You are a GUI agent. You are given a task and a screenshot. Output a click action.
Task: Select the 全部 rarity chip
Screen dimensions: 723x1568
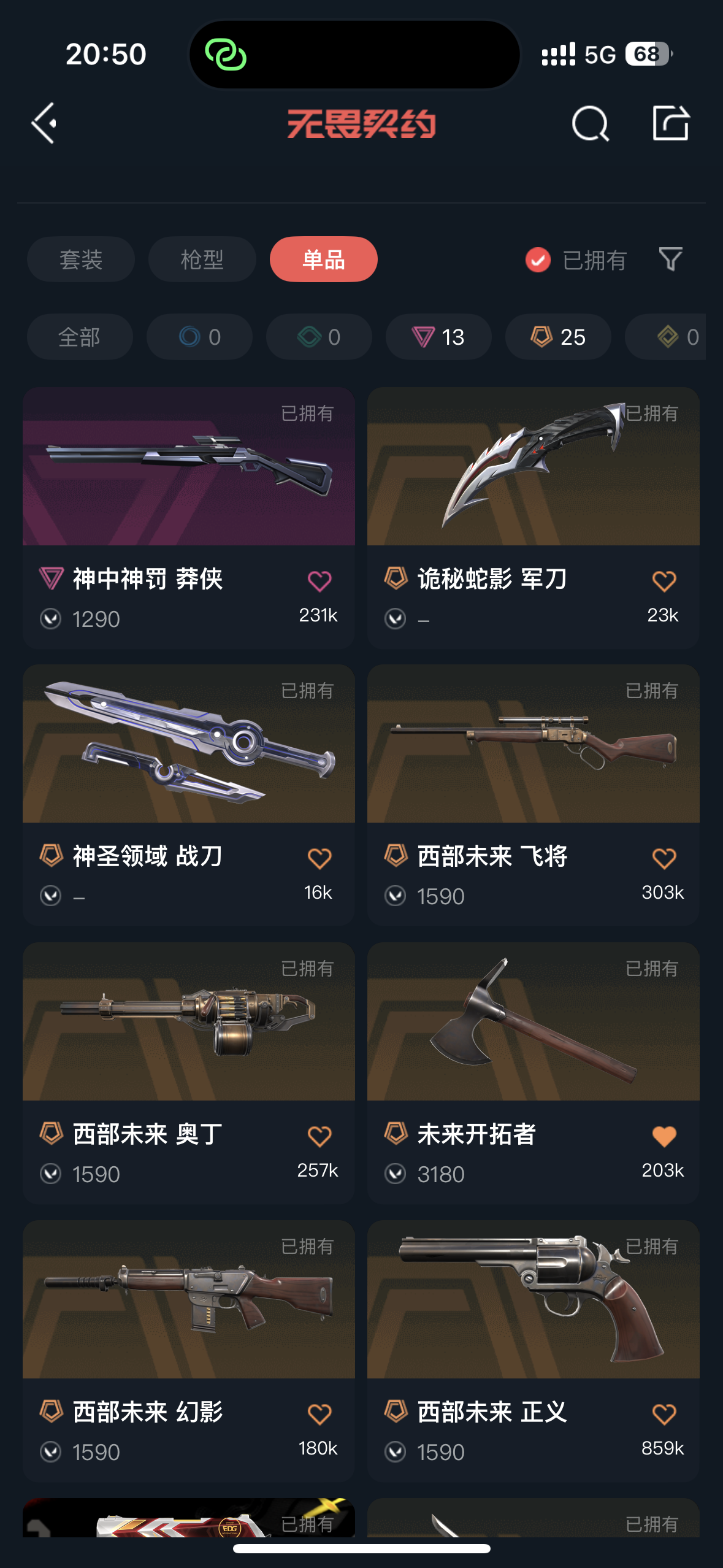(x=80, y=337)
